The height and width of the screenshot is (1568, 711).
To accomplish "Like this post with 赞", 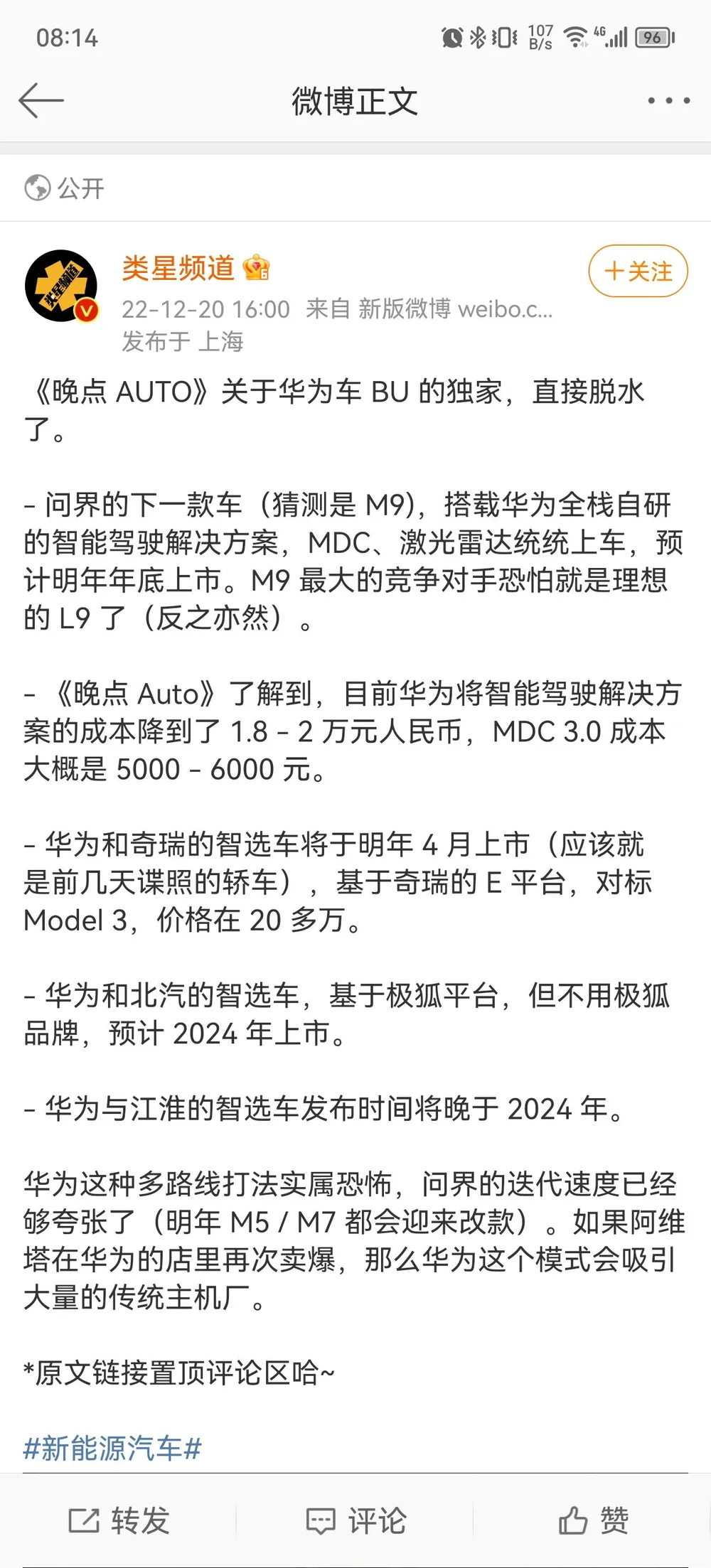I will pyautogui.click(x=593, y=1520).
